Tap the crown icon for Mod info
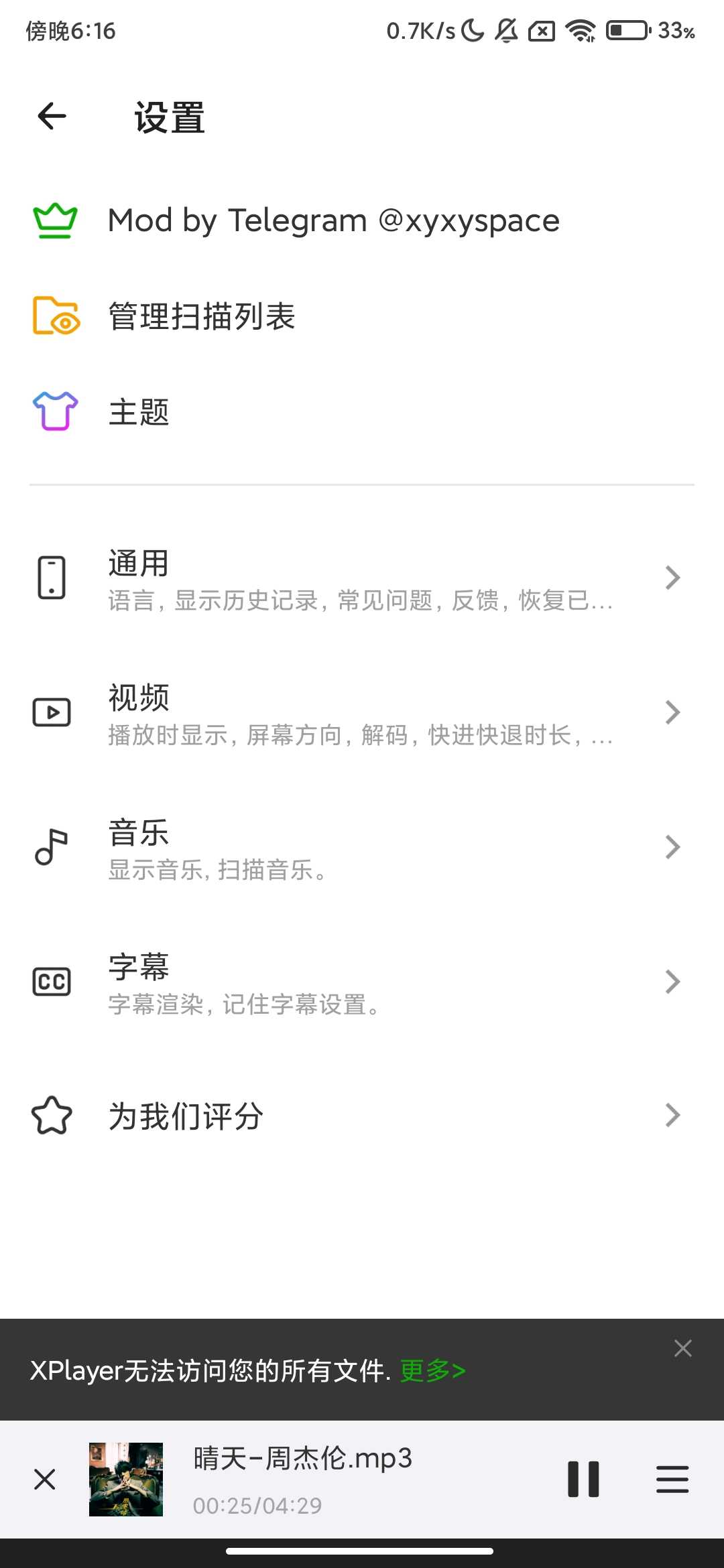This screenshot has width=724, height=1568. 55,220
